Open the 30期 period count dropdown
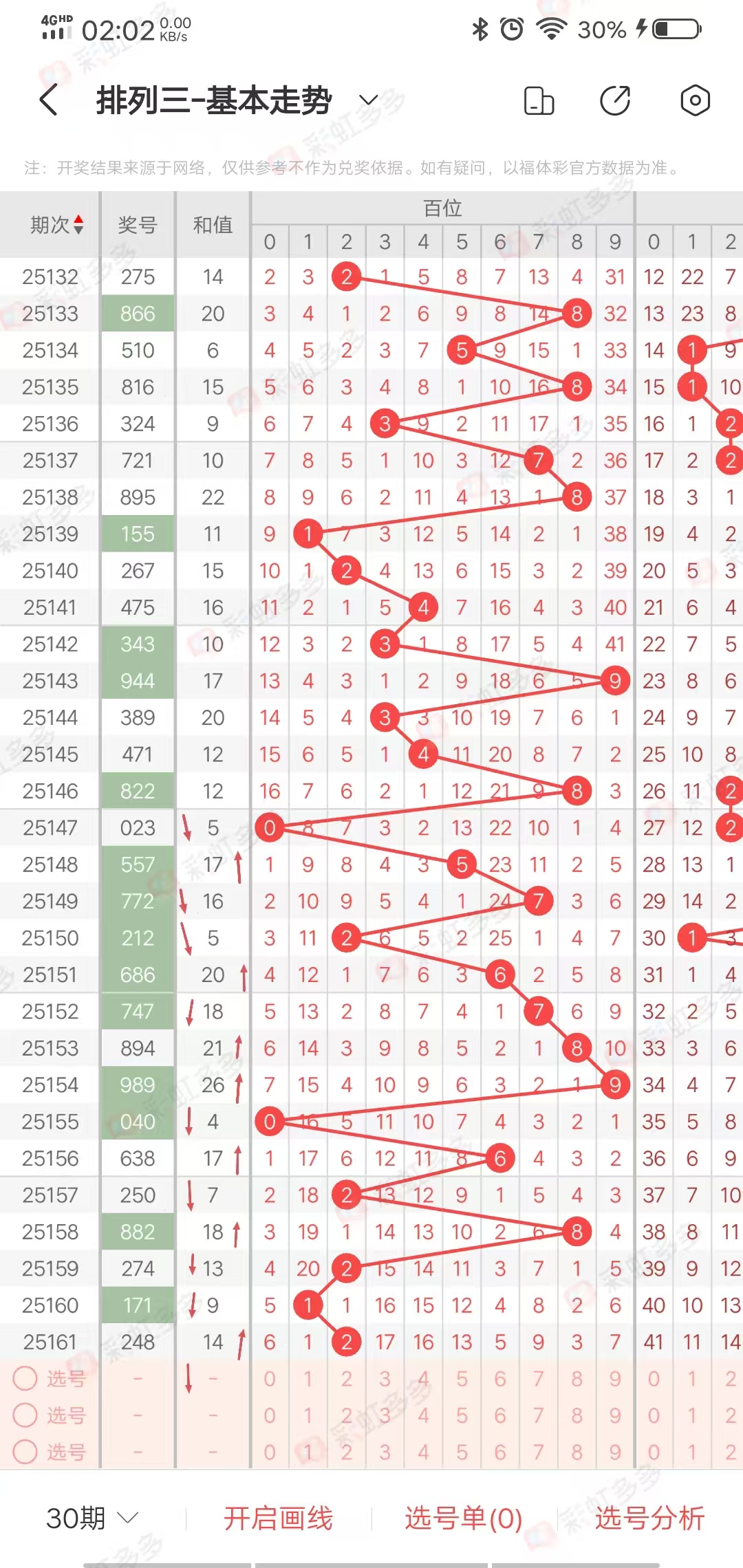Screen dimensions: 743x1568 tap(93, 1518)
